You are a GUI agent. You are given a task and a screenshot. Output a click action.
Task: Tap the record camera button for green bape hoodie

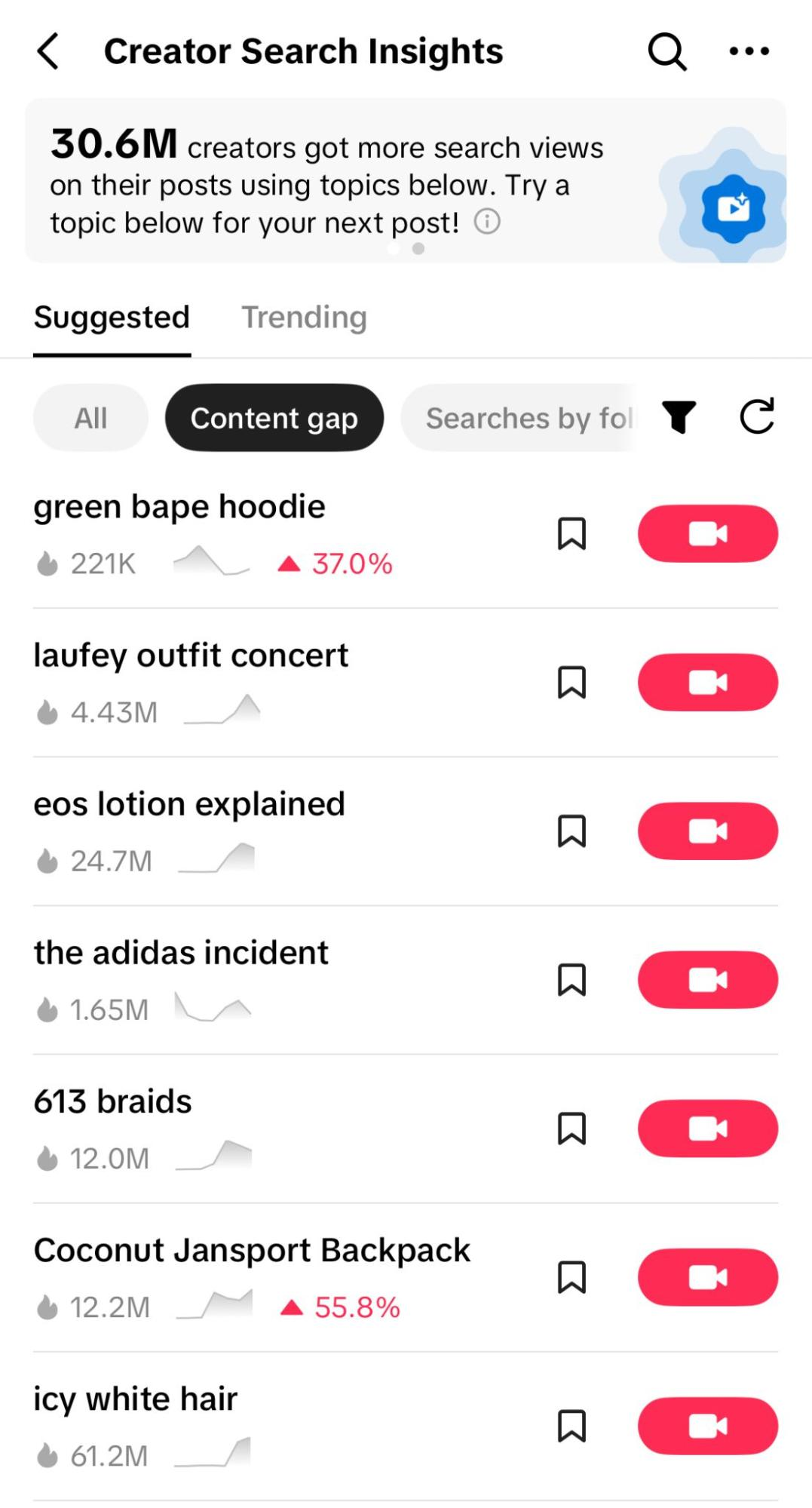(x=706, y=533)
